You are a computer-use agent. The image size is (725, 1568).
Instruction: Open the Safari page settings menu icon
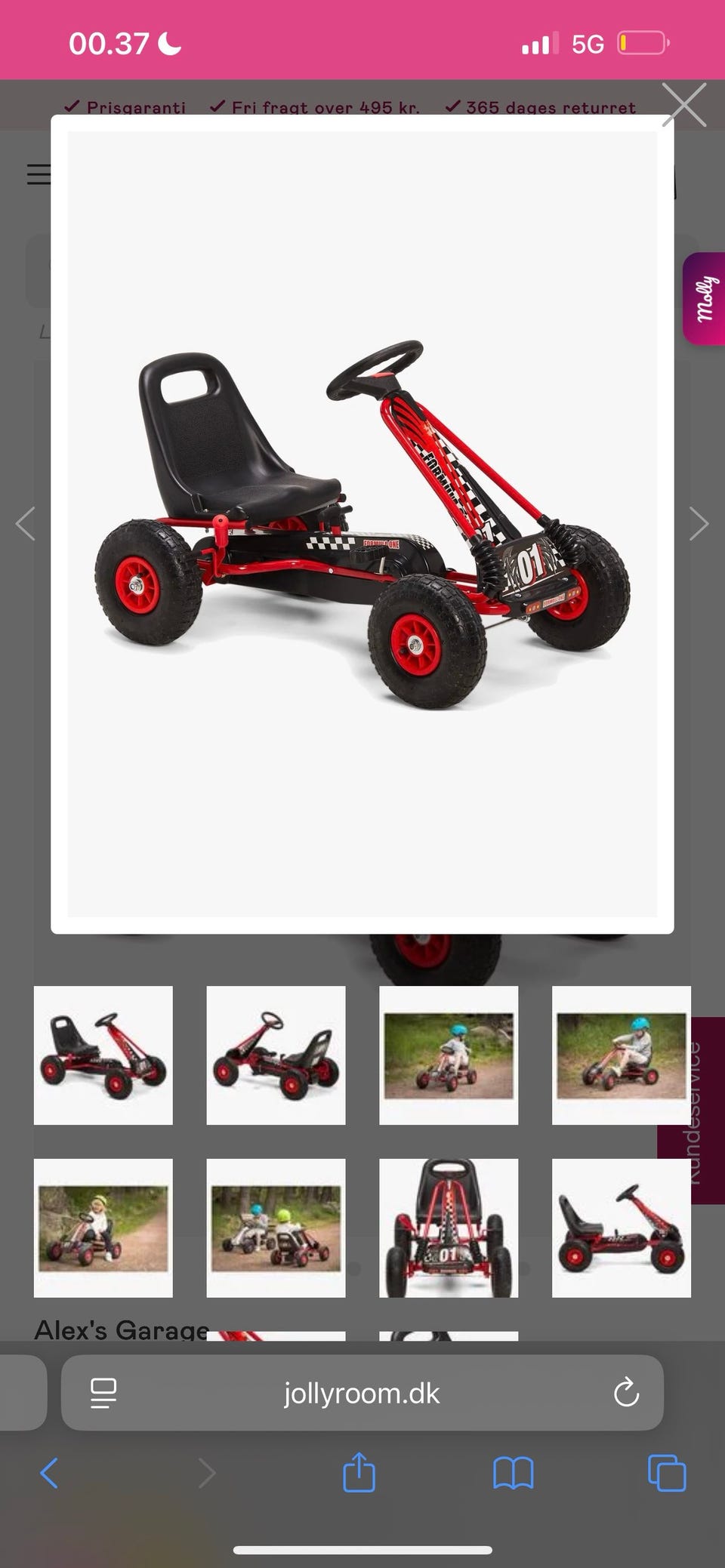[x=103, y=1393]
